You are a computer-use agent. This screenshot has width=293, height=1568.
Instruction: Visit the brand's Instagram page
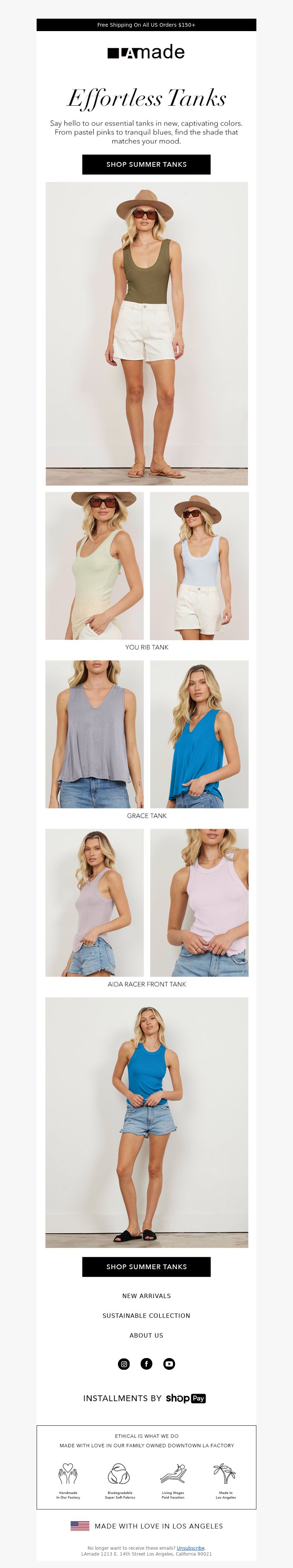(124, 1364)
